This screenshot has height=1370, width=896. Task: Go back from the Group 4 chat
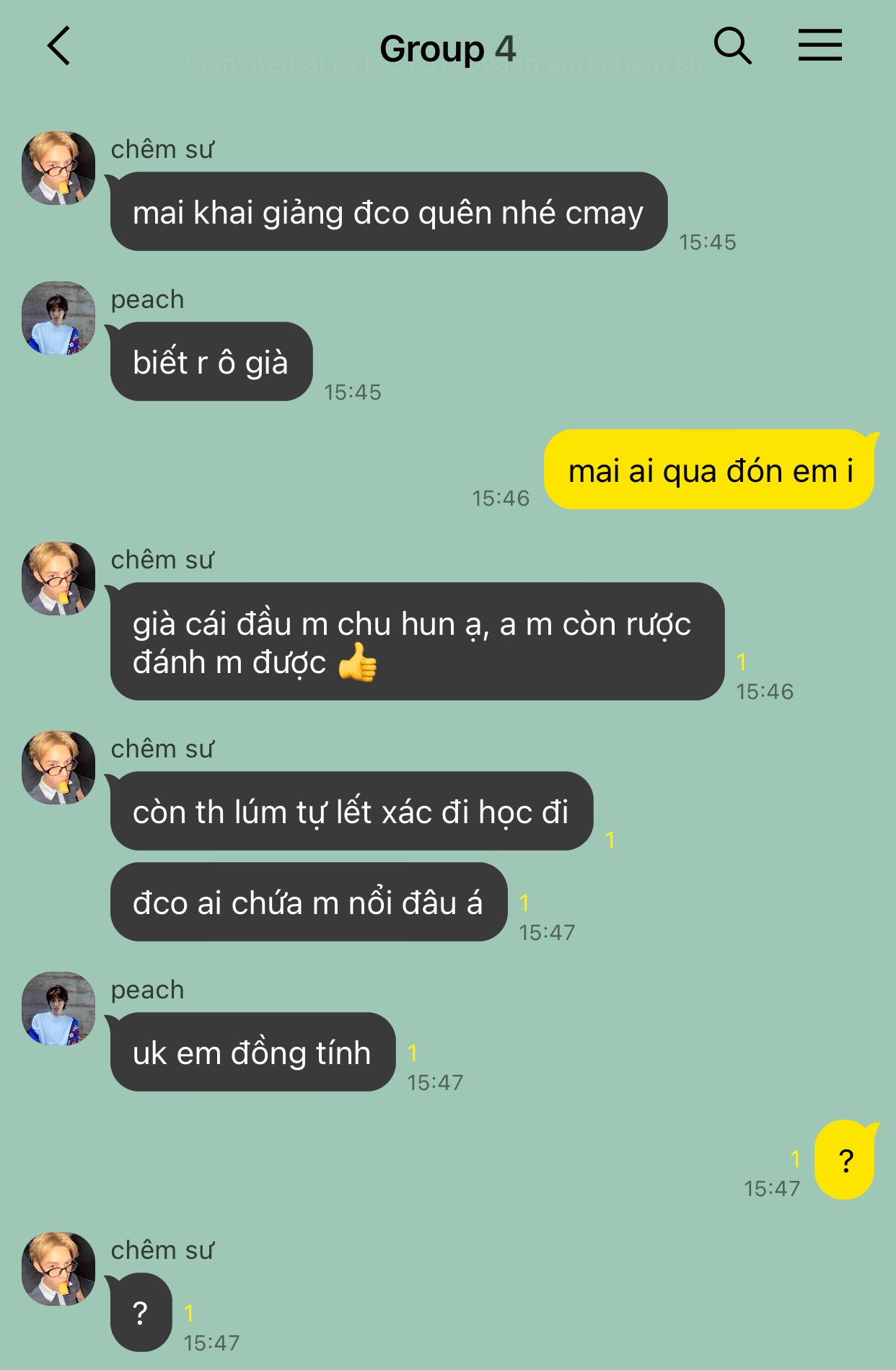tap(59, 46)
